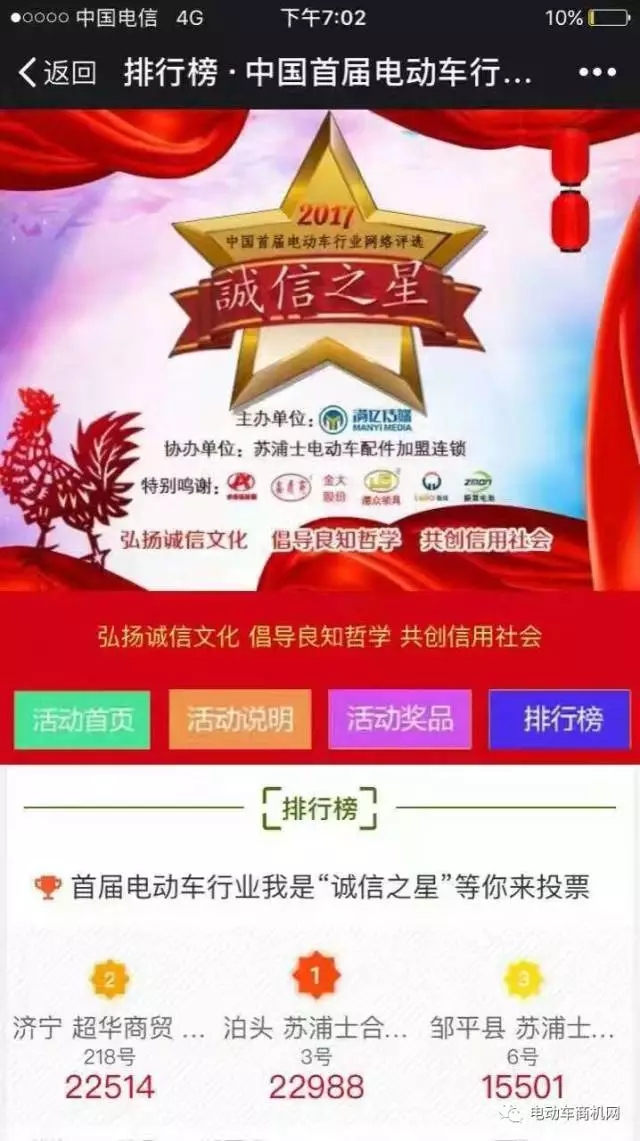The width and height of the screenshot is (640, 1141).
Task: Show the 活动奖品 prizes
Action: click(x=400, y=720)
